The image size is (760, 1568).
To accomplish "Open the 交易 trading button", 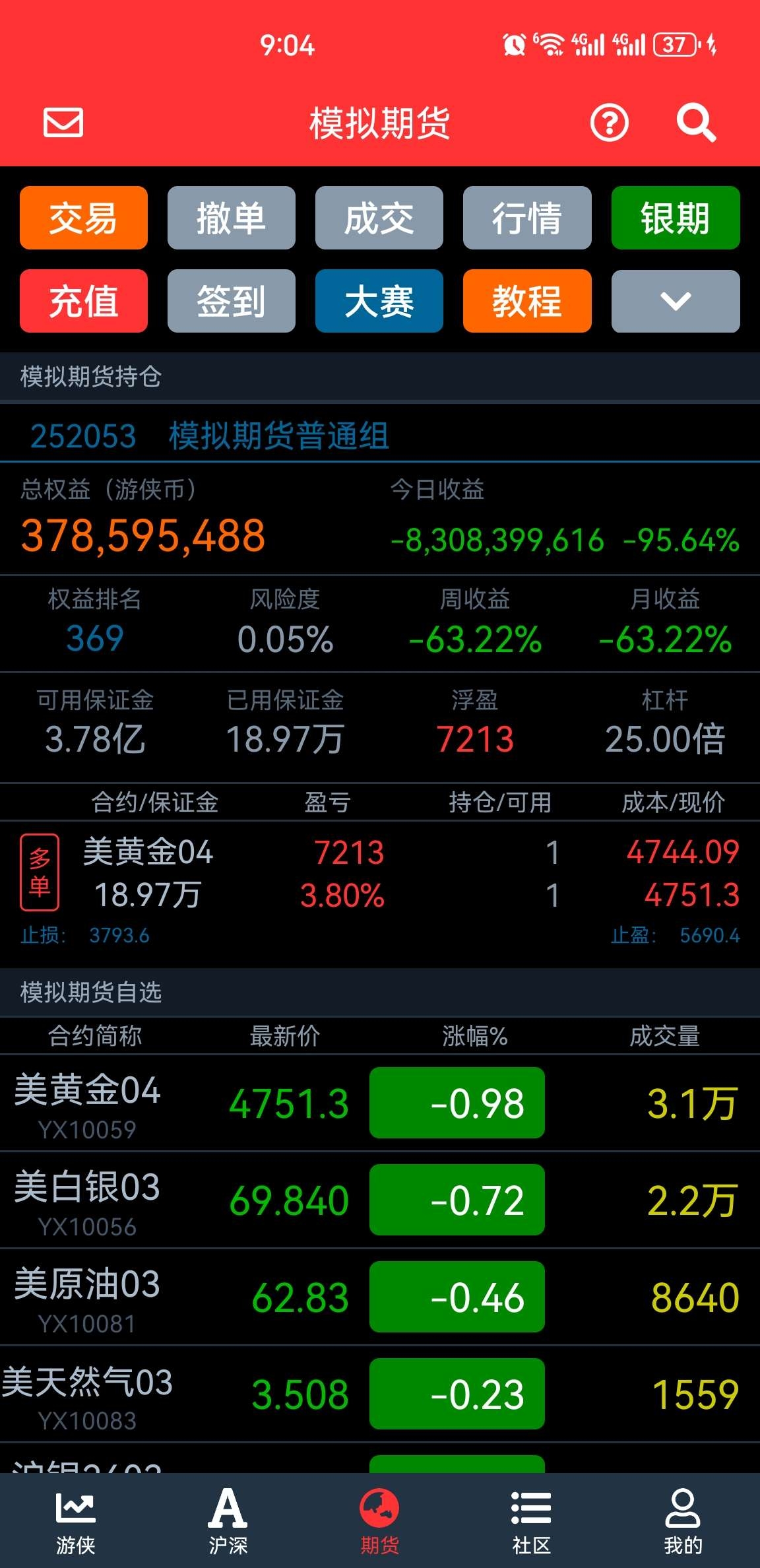I will pyautogui.click(x=84, y=218).
